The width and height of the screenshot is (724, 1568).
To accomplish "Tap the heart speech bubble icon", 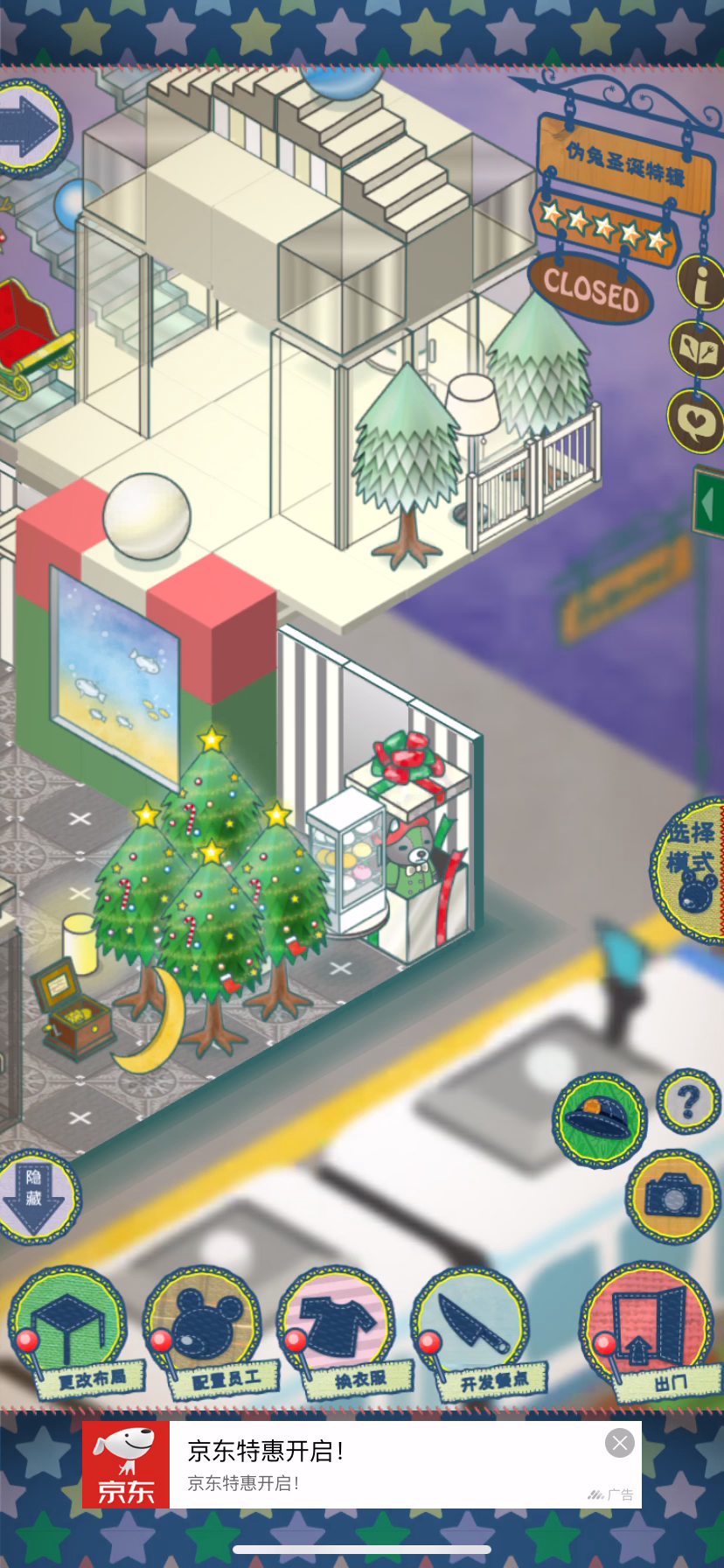I will 696,421.
